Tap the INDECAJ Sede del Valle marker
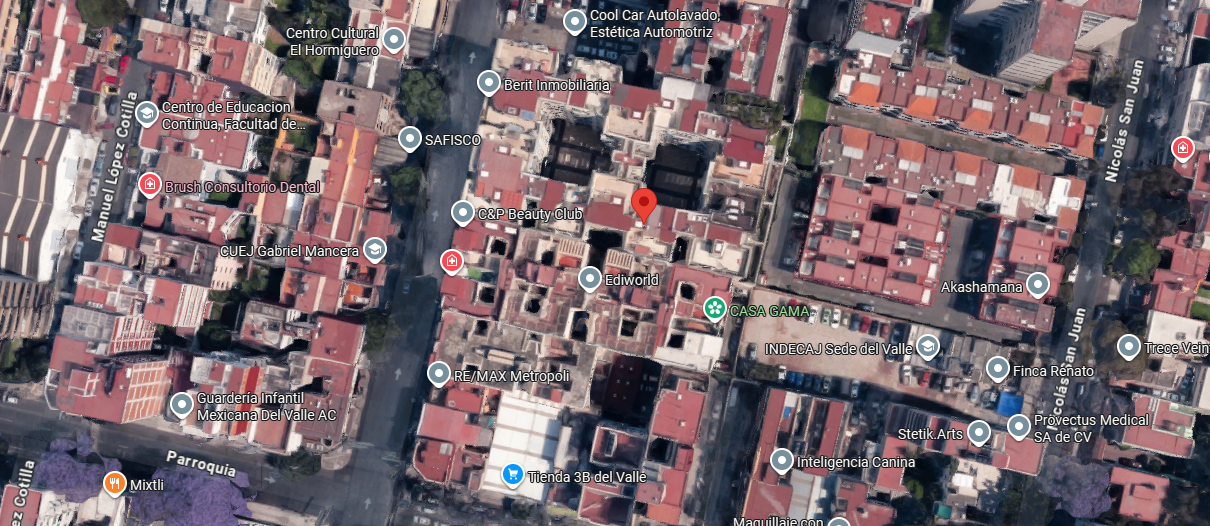 (x=928, y=347)
